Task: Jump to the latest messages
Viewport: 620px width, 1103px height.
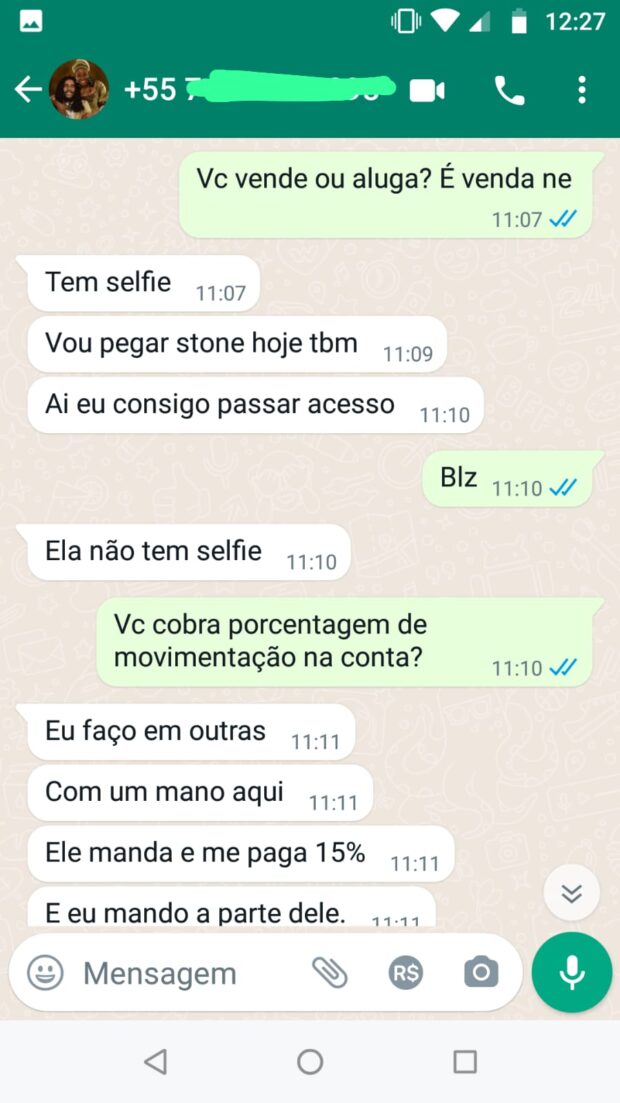Action: (x=571, y=893)
